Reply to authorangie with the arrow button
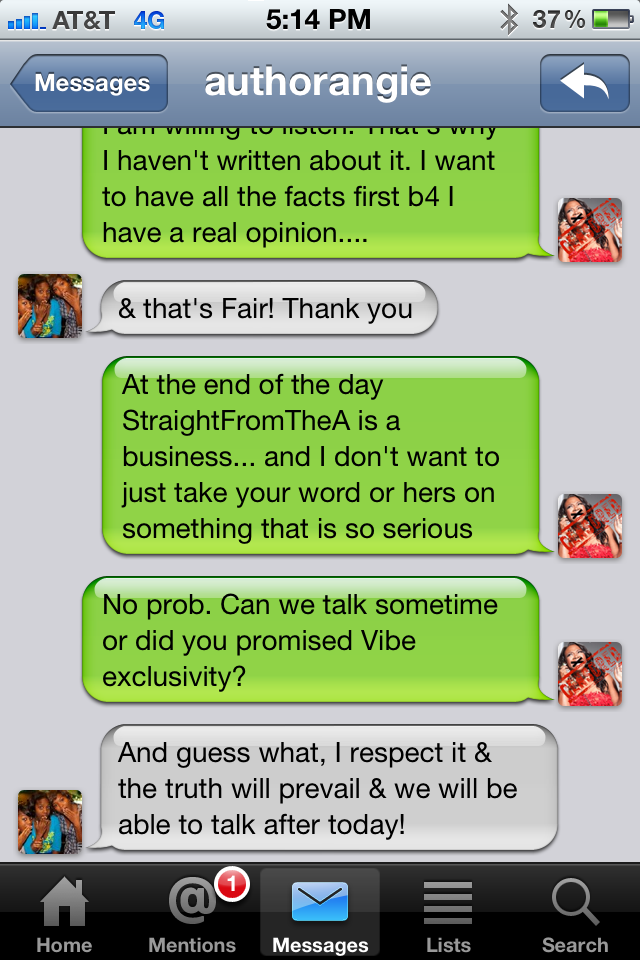640x960 pixels. 584,84
